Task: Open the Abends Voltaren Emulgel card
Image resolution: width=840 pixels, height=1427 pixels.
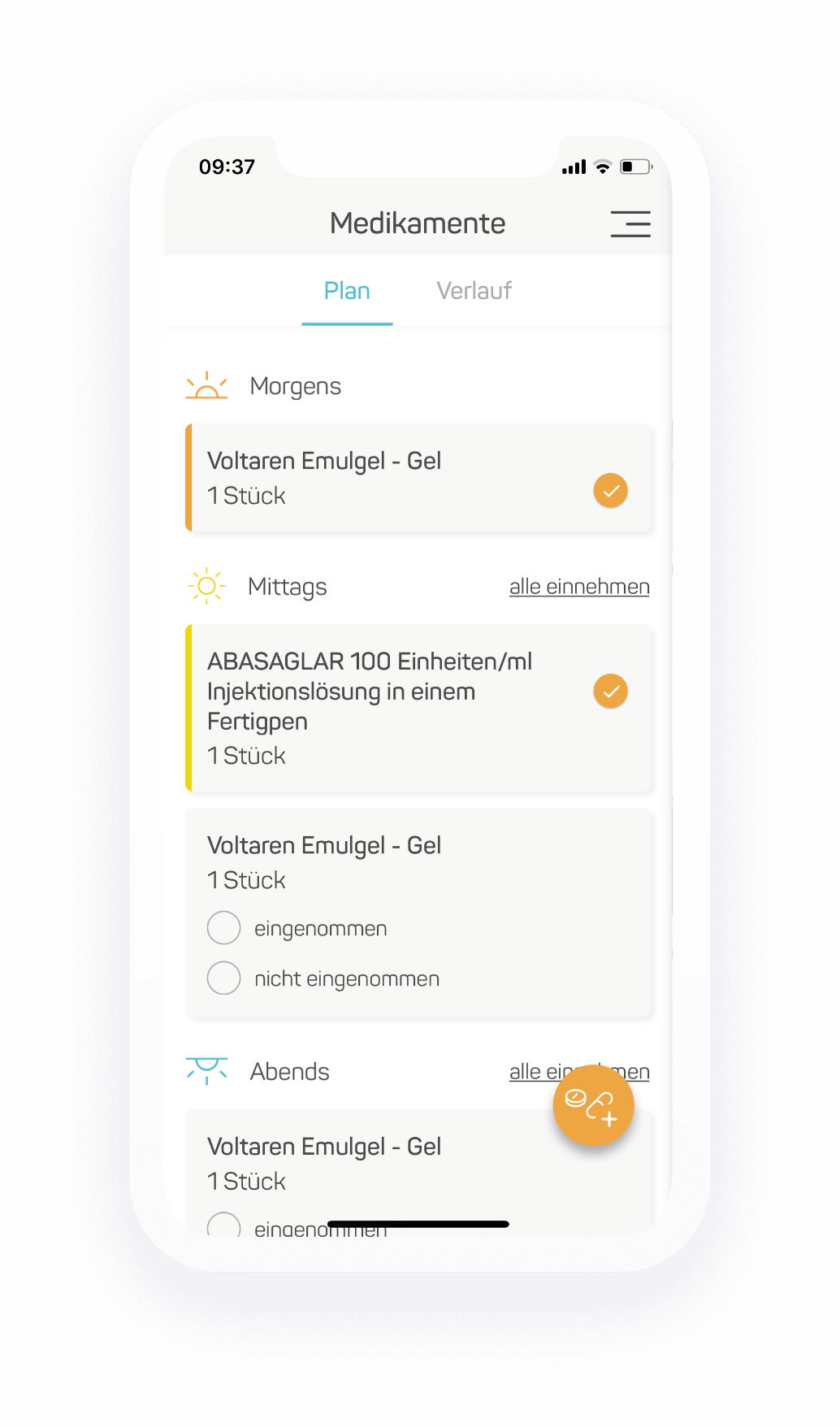Action: coord(366,1162)
